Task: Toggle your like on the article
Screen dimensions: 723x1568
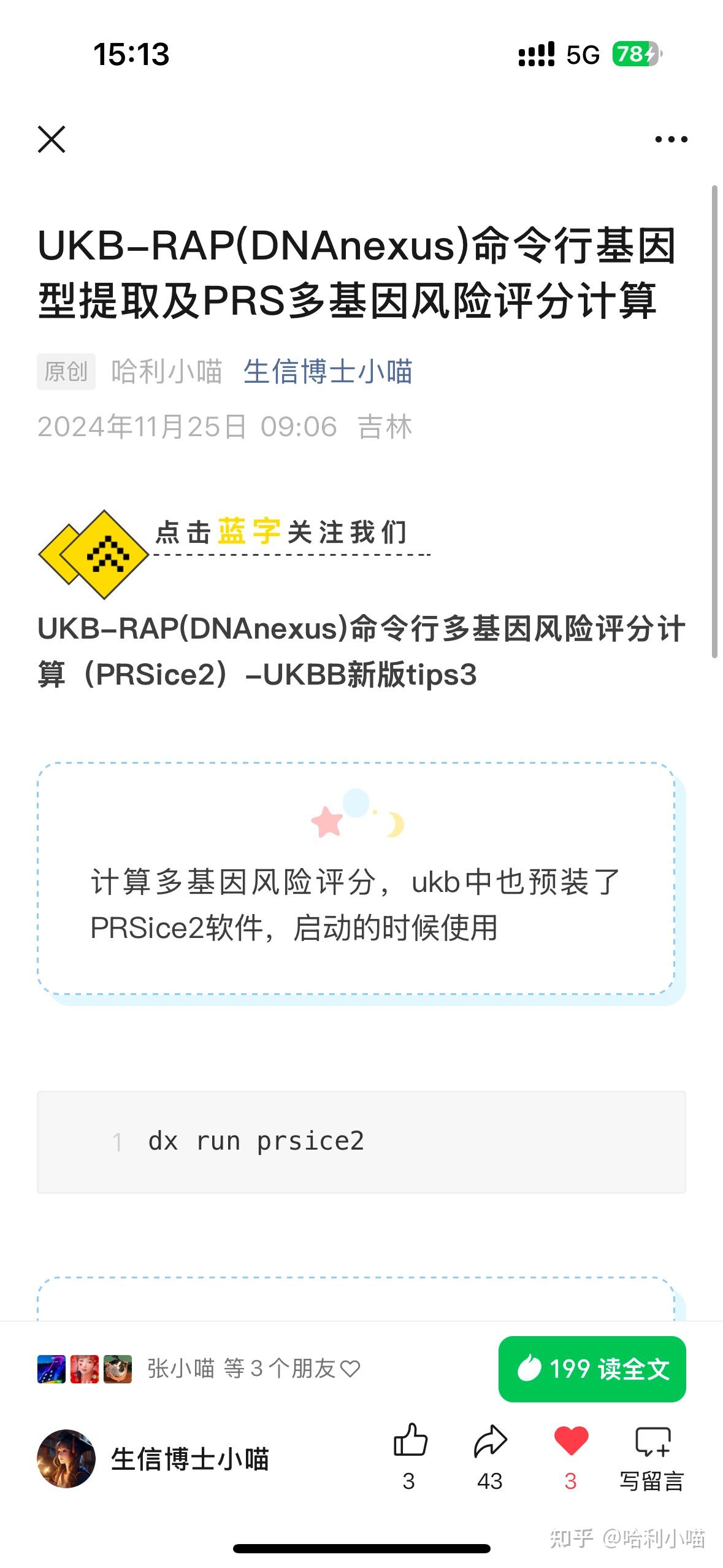Action: (410, 1455)
